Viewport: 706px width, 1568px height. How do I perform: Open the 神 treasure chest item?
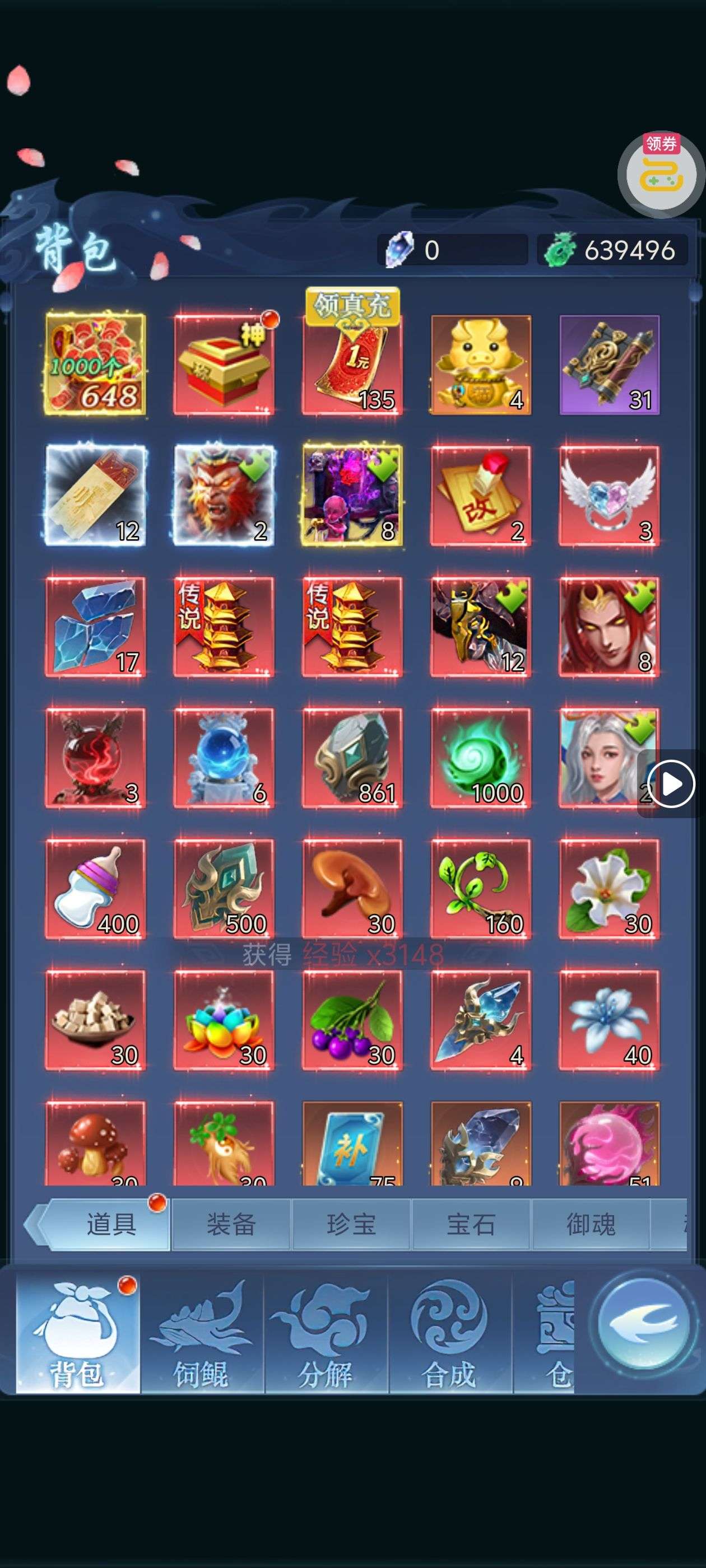tap(224, 364)
